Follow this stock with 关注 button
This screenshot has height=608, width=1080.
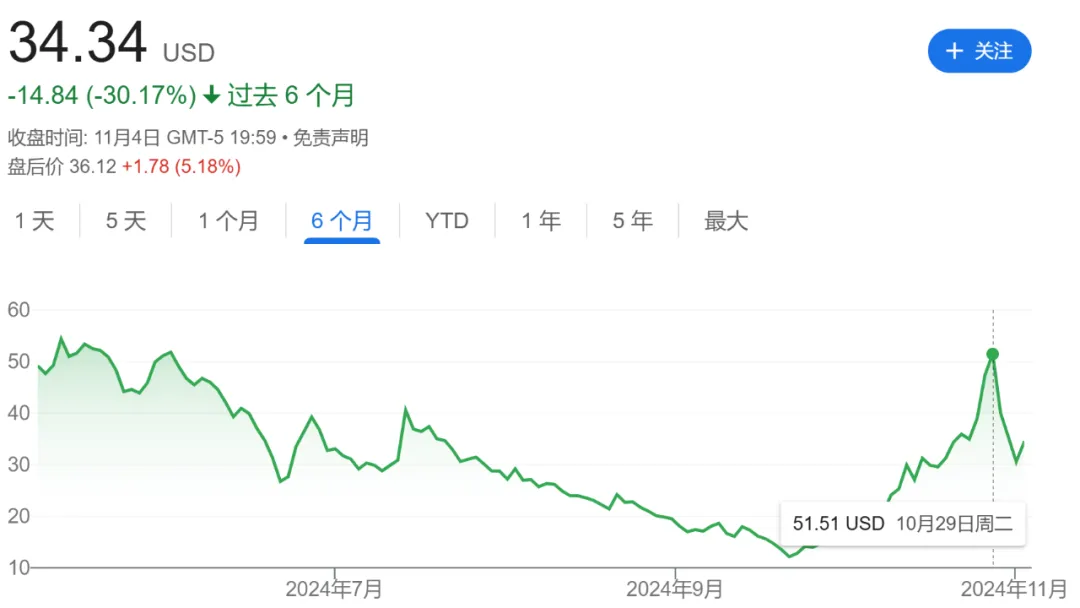[x=979, y=51]
